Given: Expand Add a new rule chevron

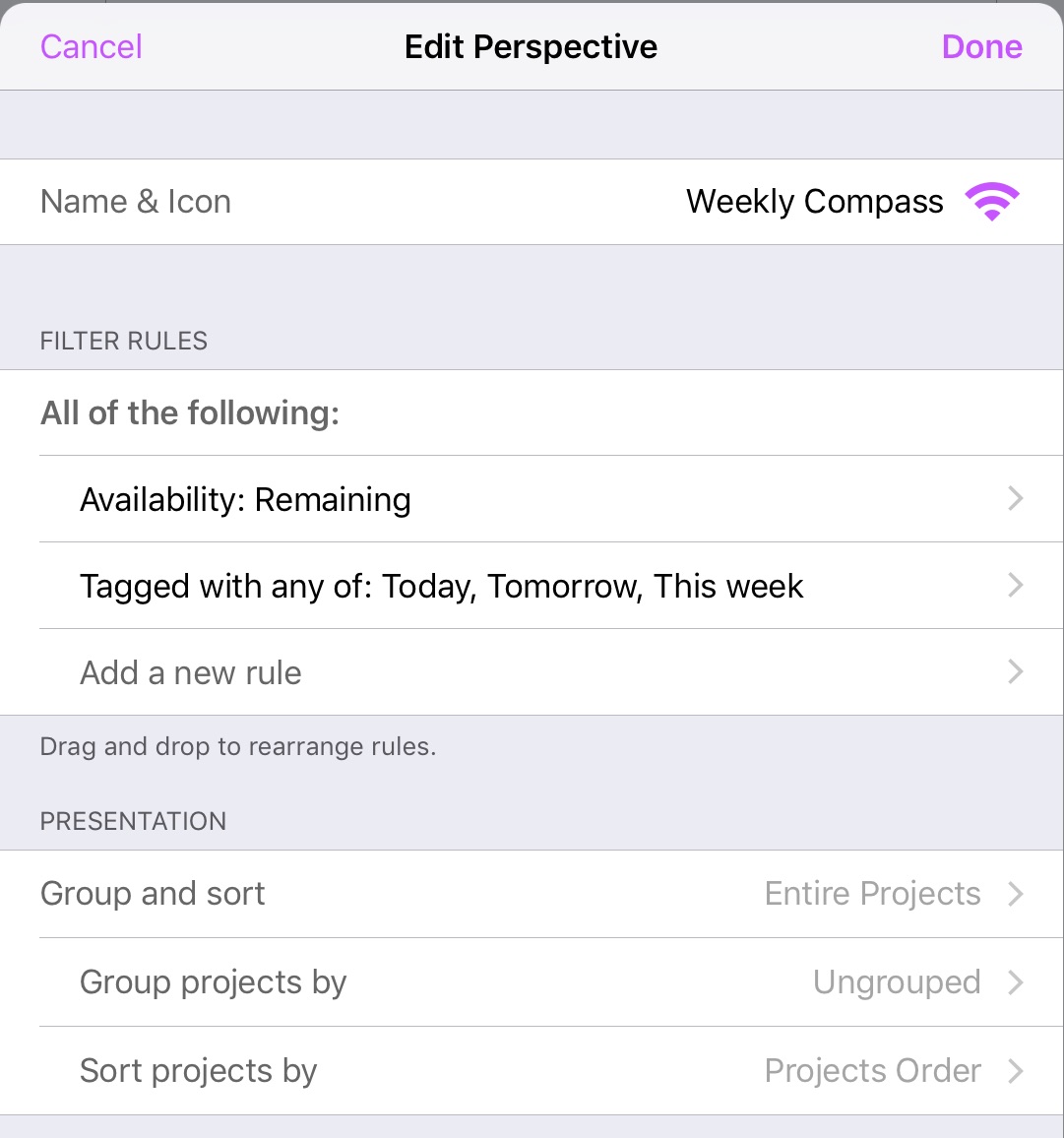Looking at the screenshot, I should click(x=1015, y=672).
